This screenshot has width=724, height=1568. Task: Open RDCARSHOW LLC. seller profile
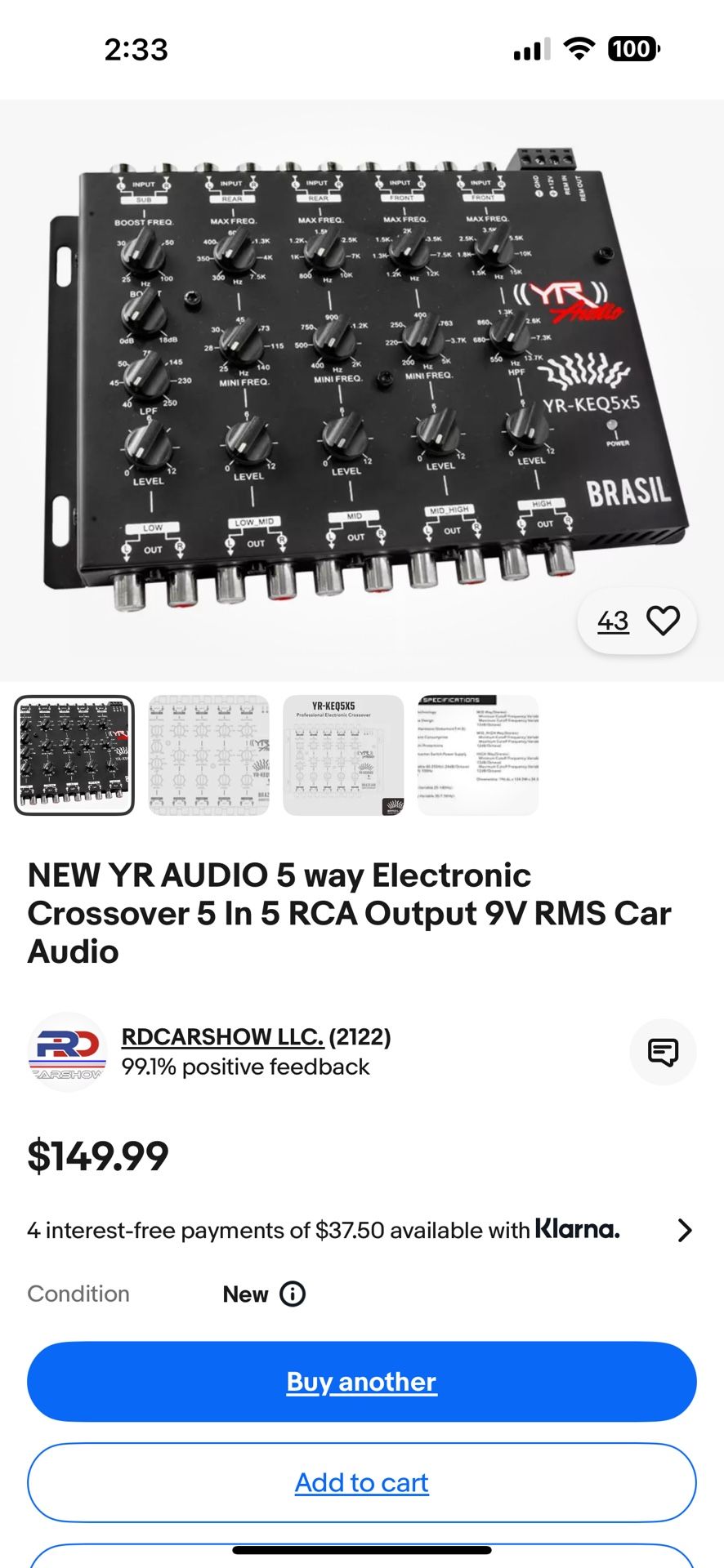pyautogui.click(x=222, y=1036)
